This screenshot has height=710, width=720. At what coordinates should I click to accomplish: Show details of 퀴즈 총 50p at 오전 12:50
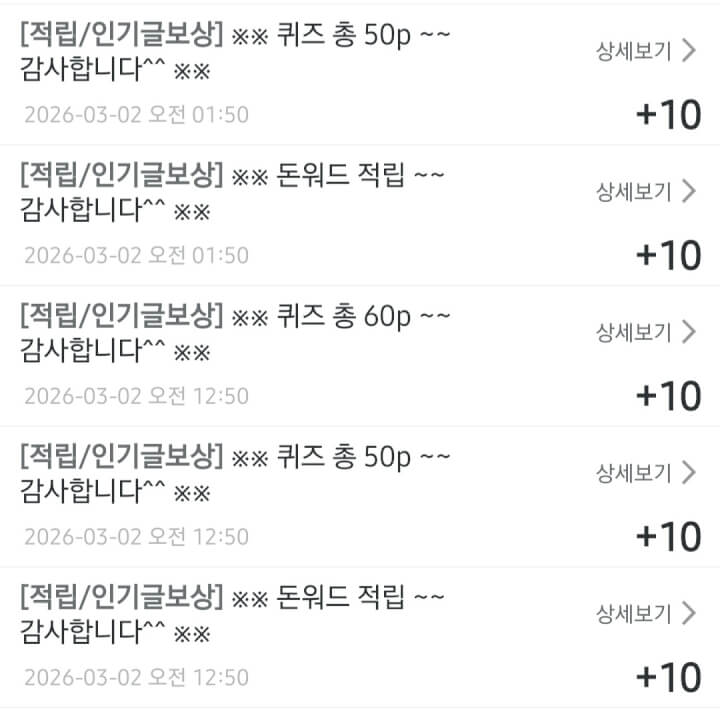pos(645,472)
